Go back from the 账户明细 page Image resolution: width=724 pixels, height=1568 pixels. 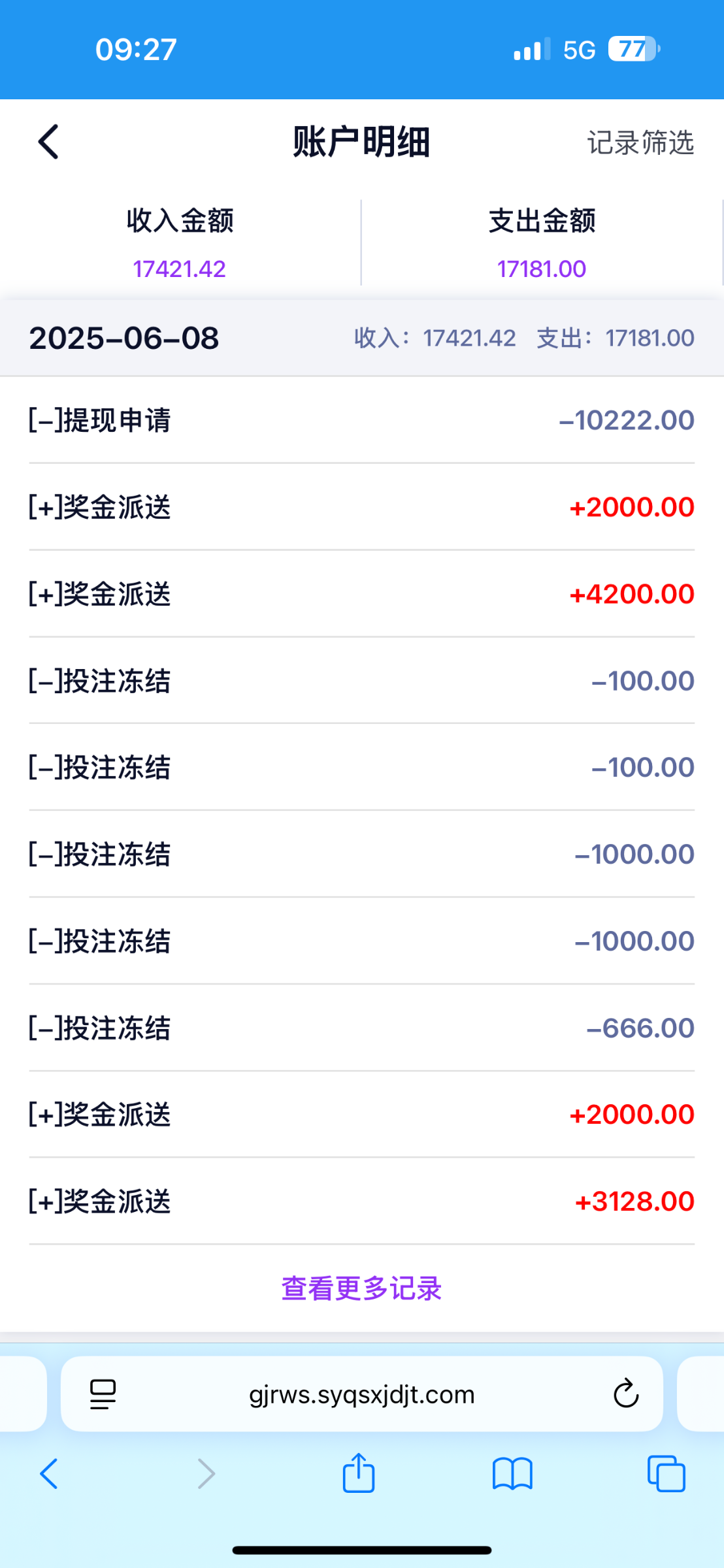click(49, 142)
